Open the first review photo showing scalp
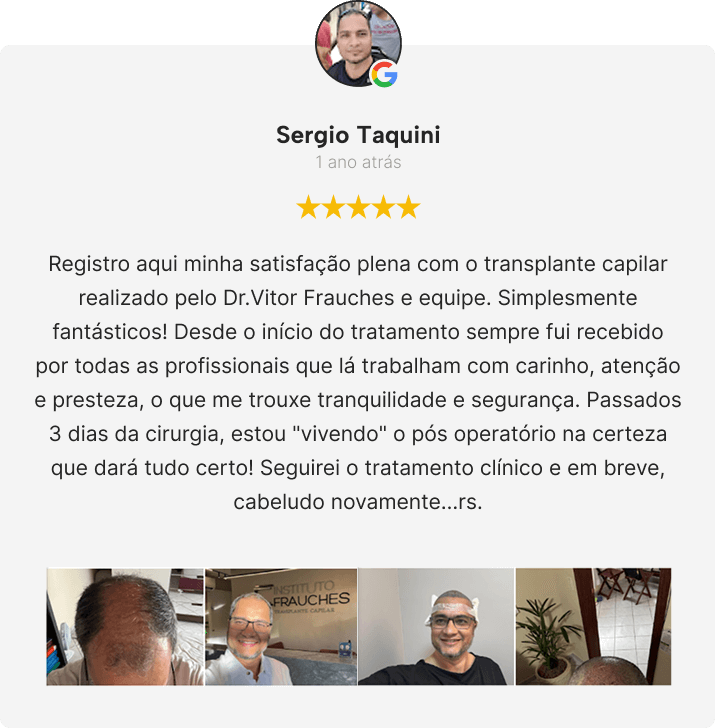 click(x=125, y=627)
